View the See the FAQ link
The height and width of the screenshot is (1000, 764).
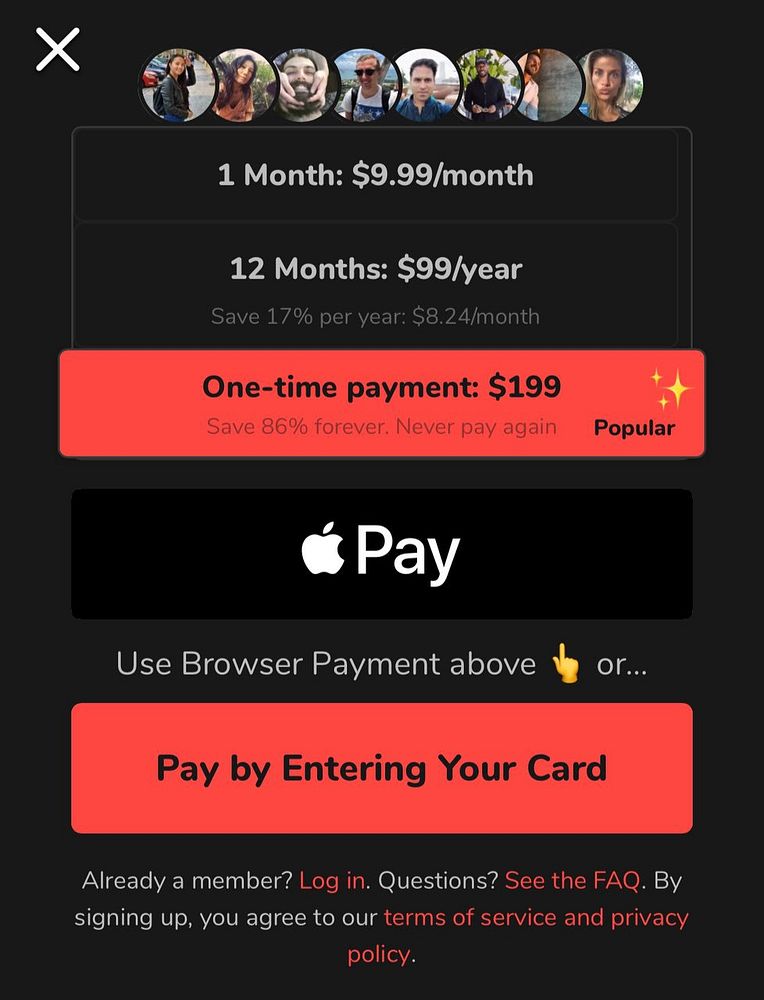572,881
